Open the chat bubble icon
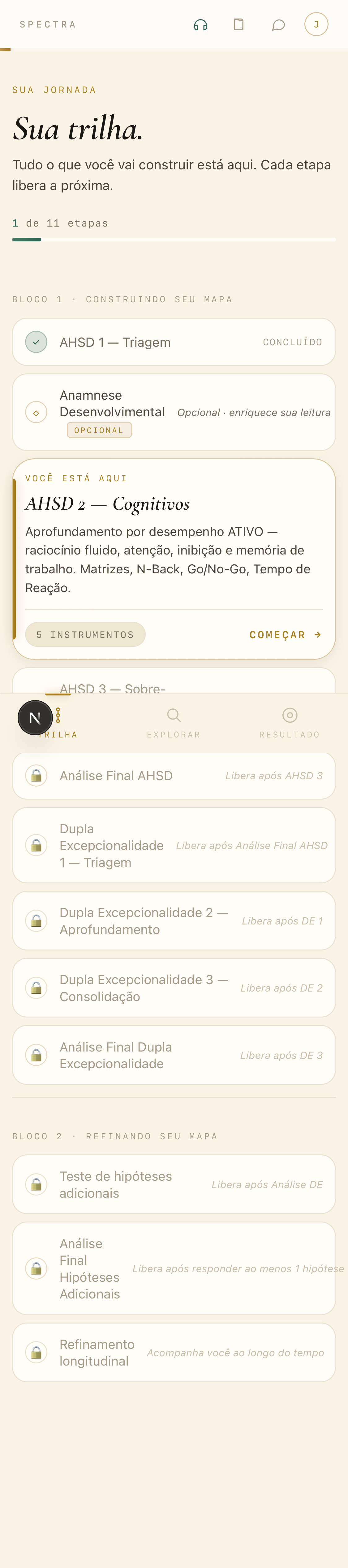Image resolution: width=348 pixels, height=1568 pixels. [x=278, y=25]
